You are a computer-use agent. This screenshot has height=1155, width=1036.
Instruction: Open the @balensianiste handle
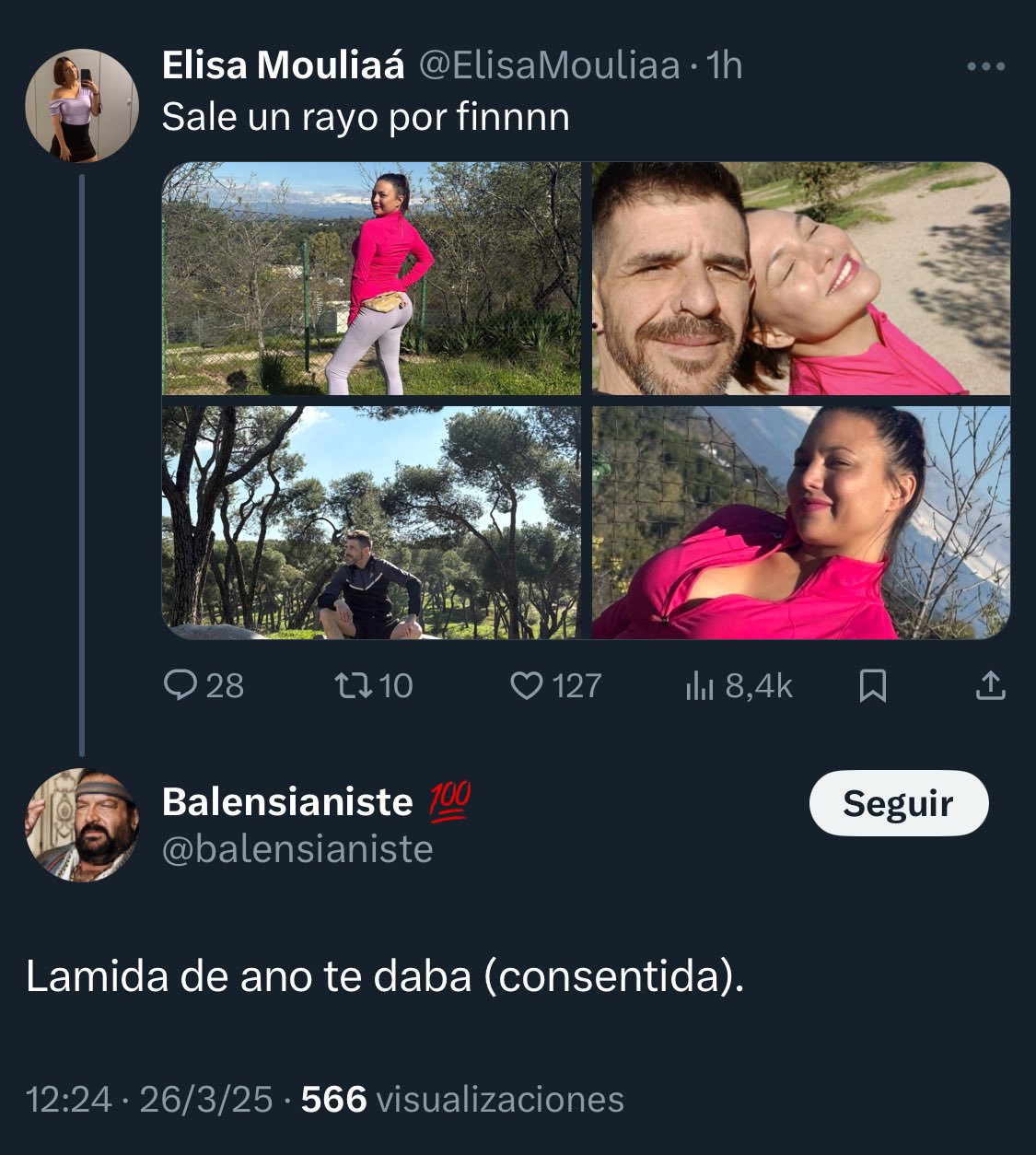click(297, 849)
